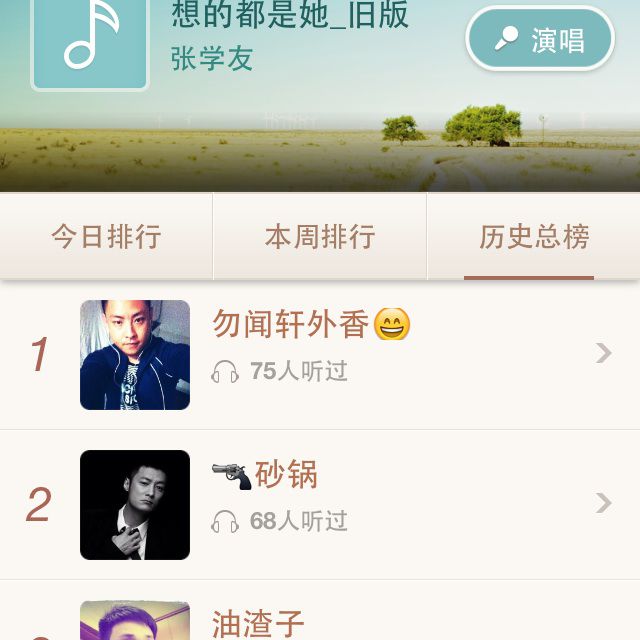Switch to the 今日排行 tab
640x640 pixels.
point(106,237)
